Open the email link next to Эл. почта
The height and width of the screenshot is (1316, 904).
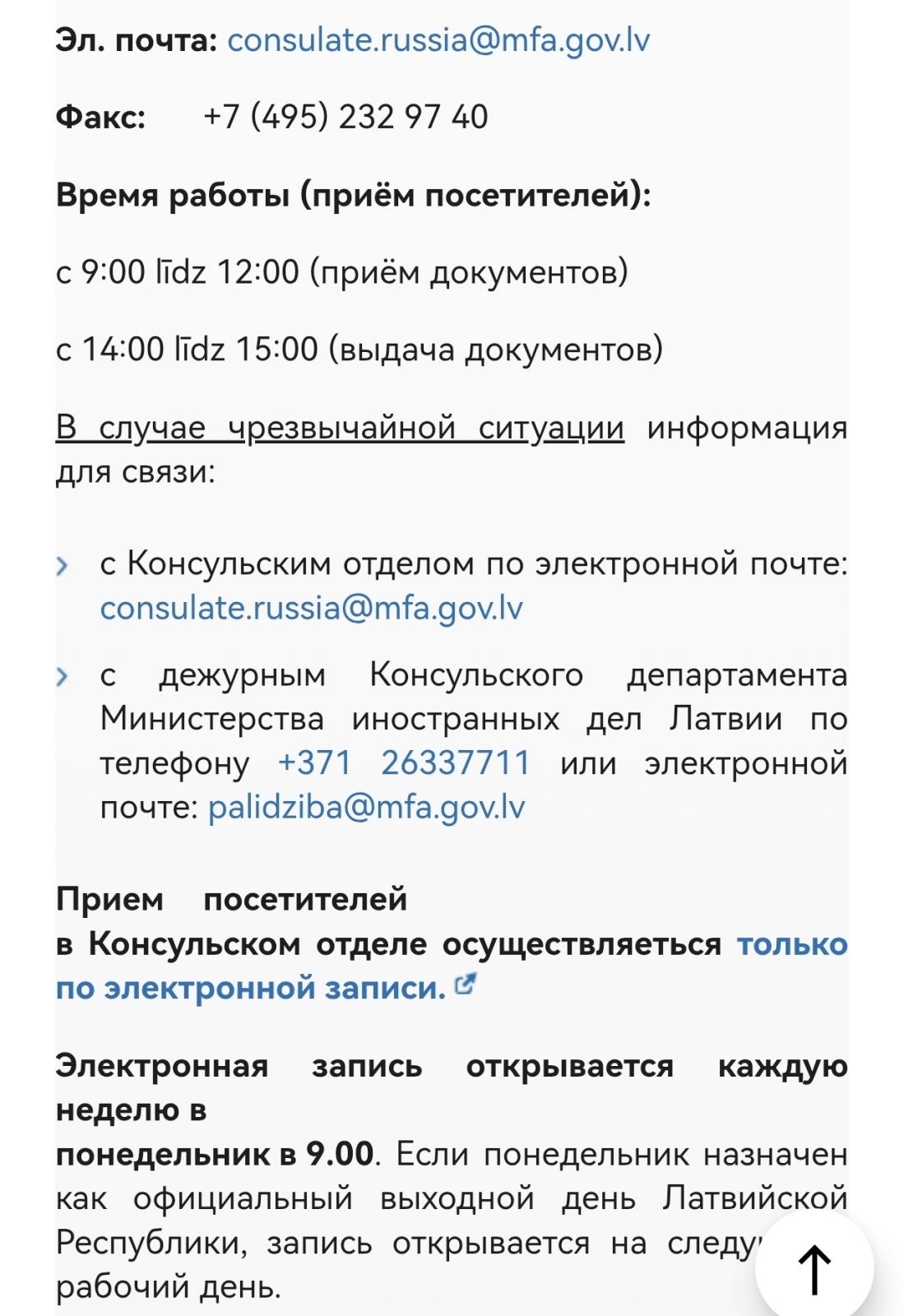pos(438,40)
